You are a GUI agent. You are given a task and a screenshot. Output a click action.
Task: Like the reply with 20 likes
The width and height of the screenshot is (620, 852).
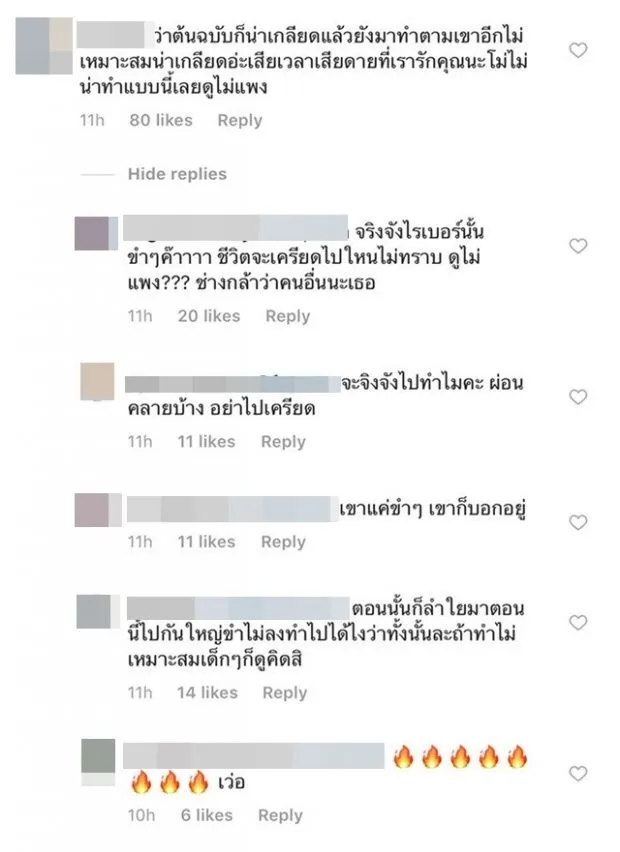pyautogui.click(x=577, y=246)
